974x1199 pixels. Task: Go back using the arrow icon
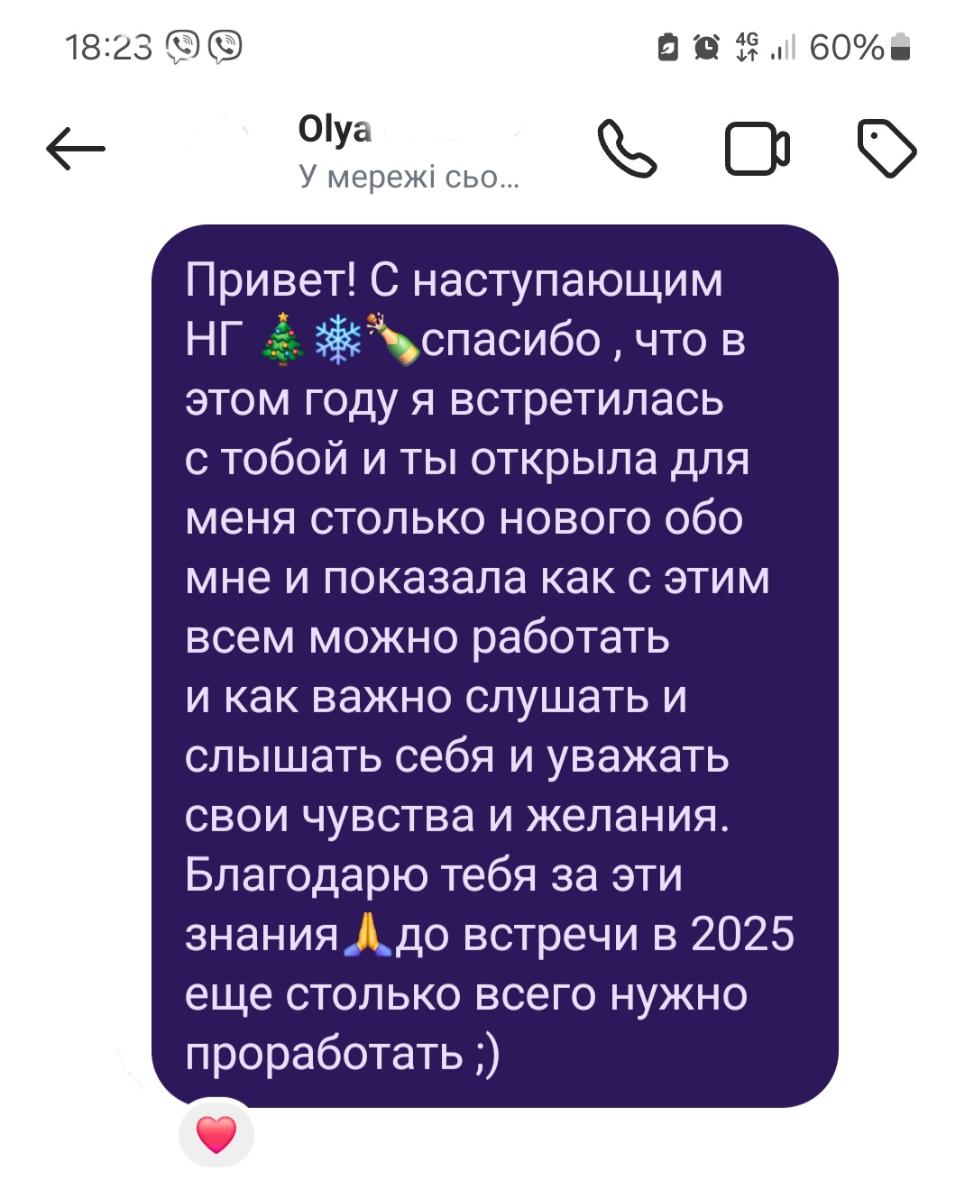pos(76,150)
